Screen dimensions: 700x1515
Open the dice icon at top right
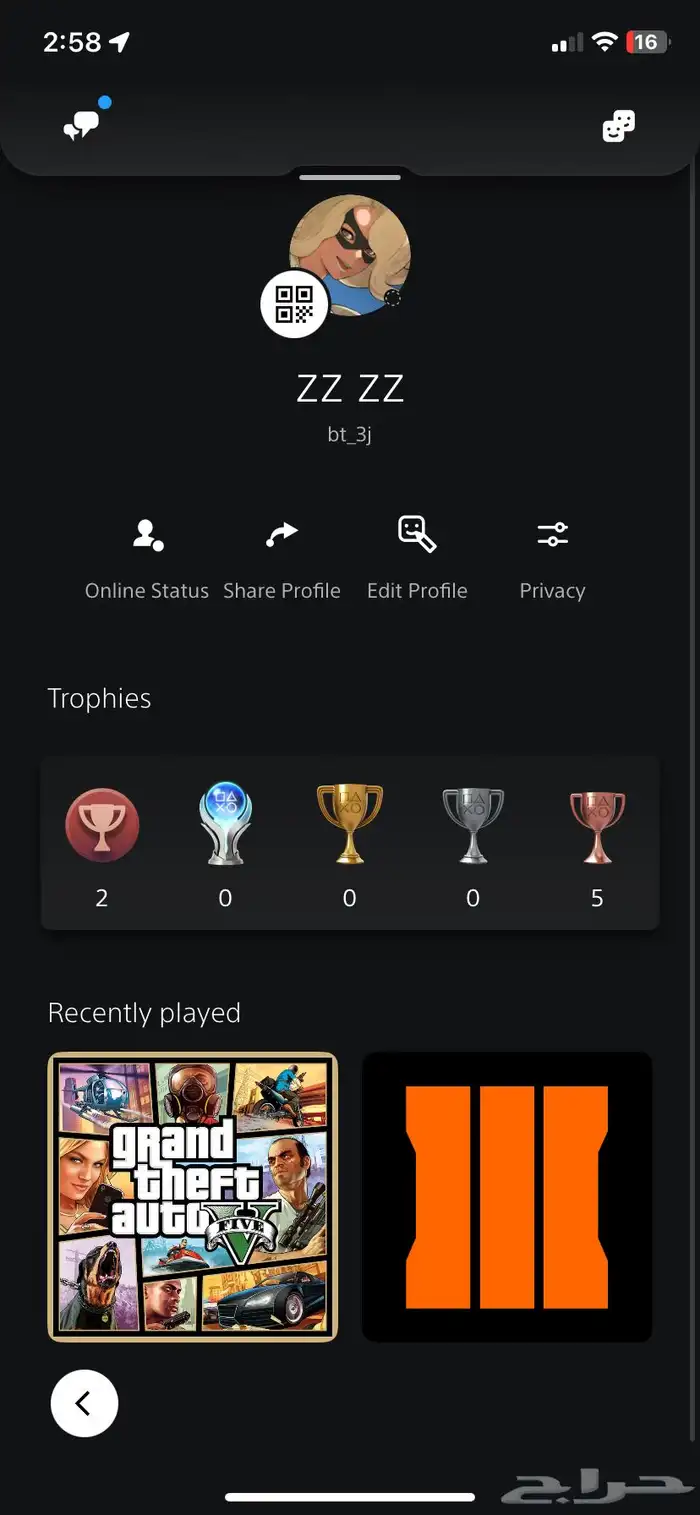(618, 126)
